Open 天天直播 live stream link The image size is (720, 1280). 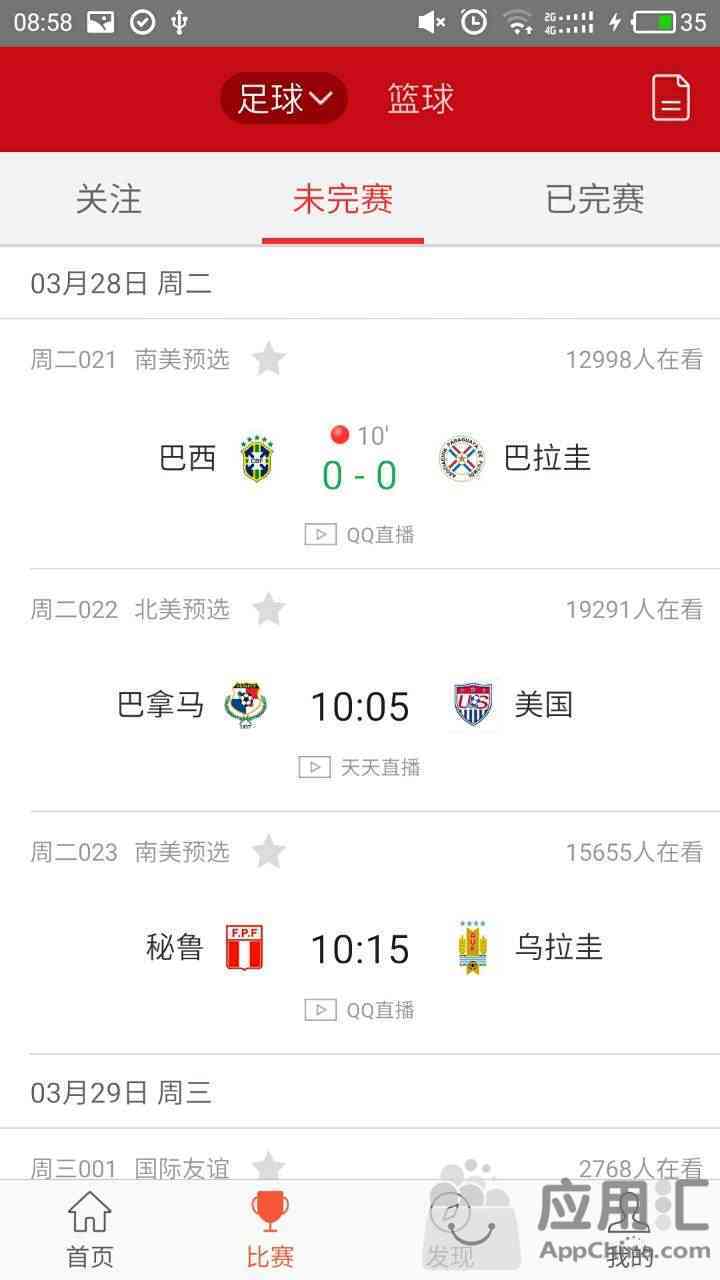[359, 767]
